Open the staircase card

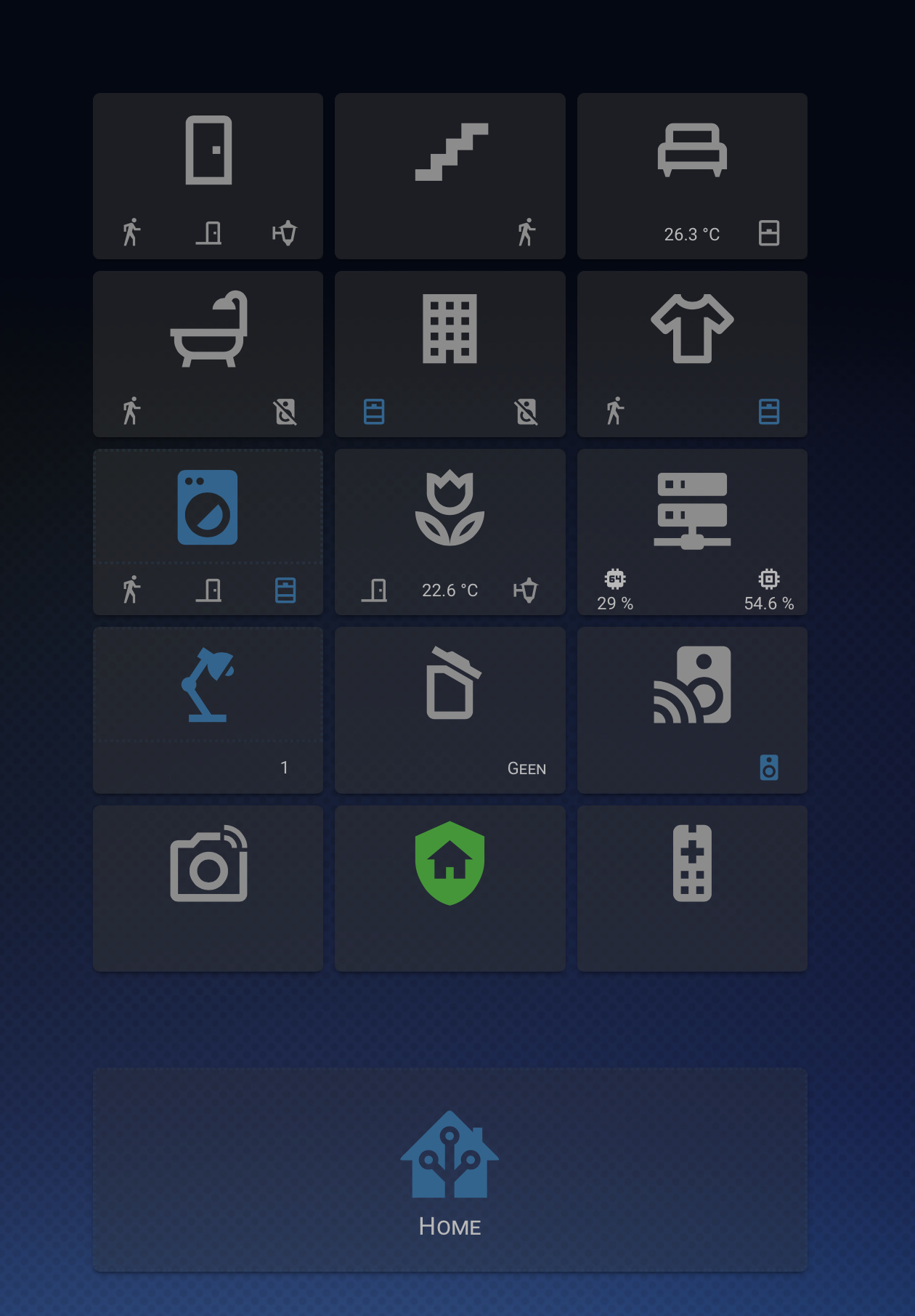[x=450, y=151]
